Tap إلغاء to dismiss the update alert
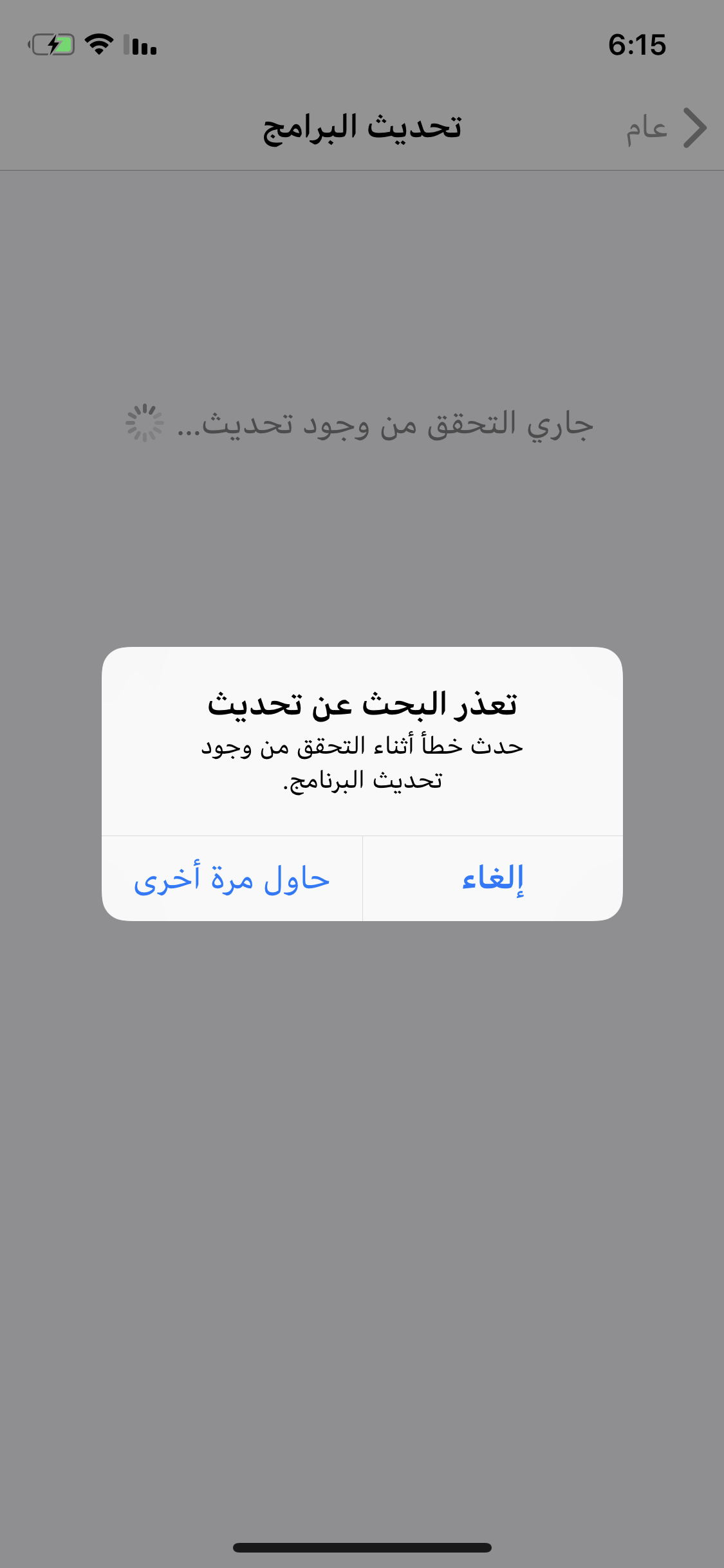Image resolution: width=724 pixels, height=1568 pixels. click(493, 879)
